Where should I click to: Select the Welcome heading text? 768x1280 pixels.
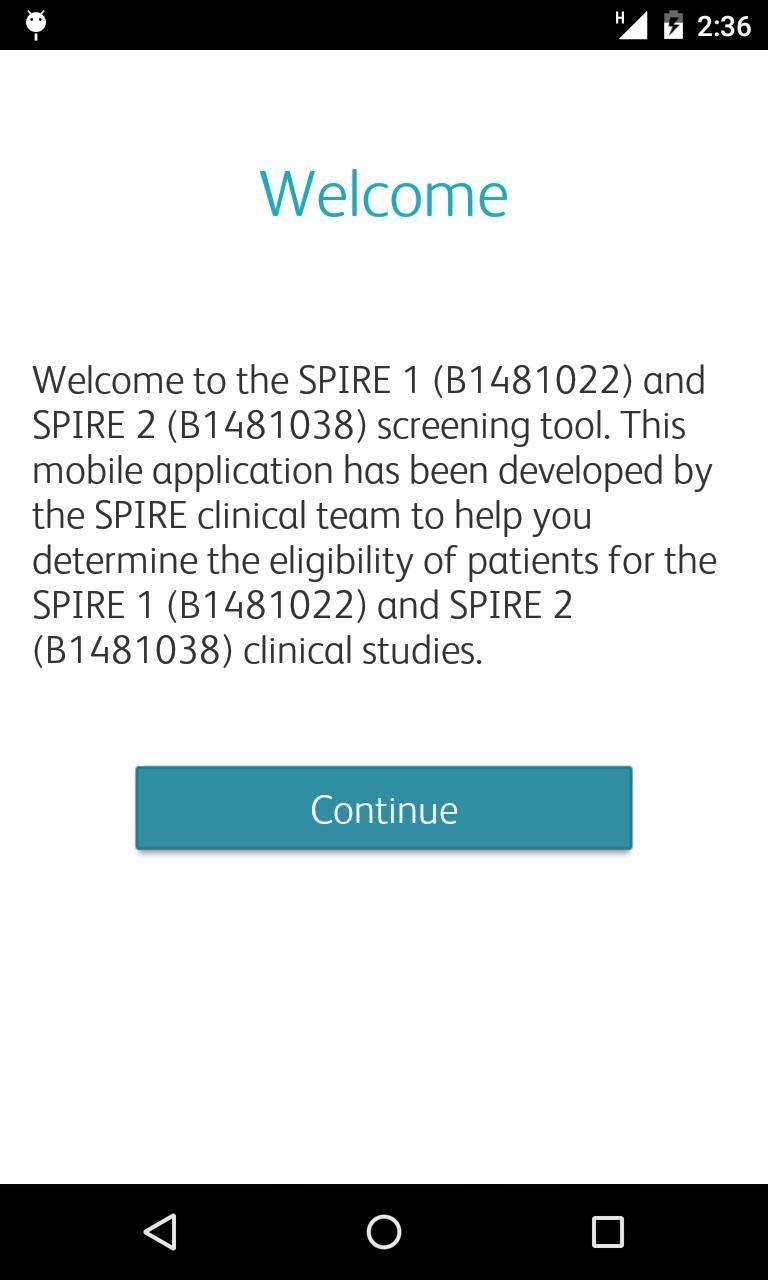click(x=383, y=192)
